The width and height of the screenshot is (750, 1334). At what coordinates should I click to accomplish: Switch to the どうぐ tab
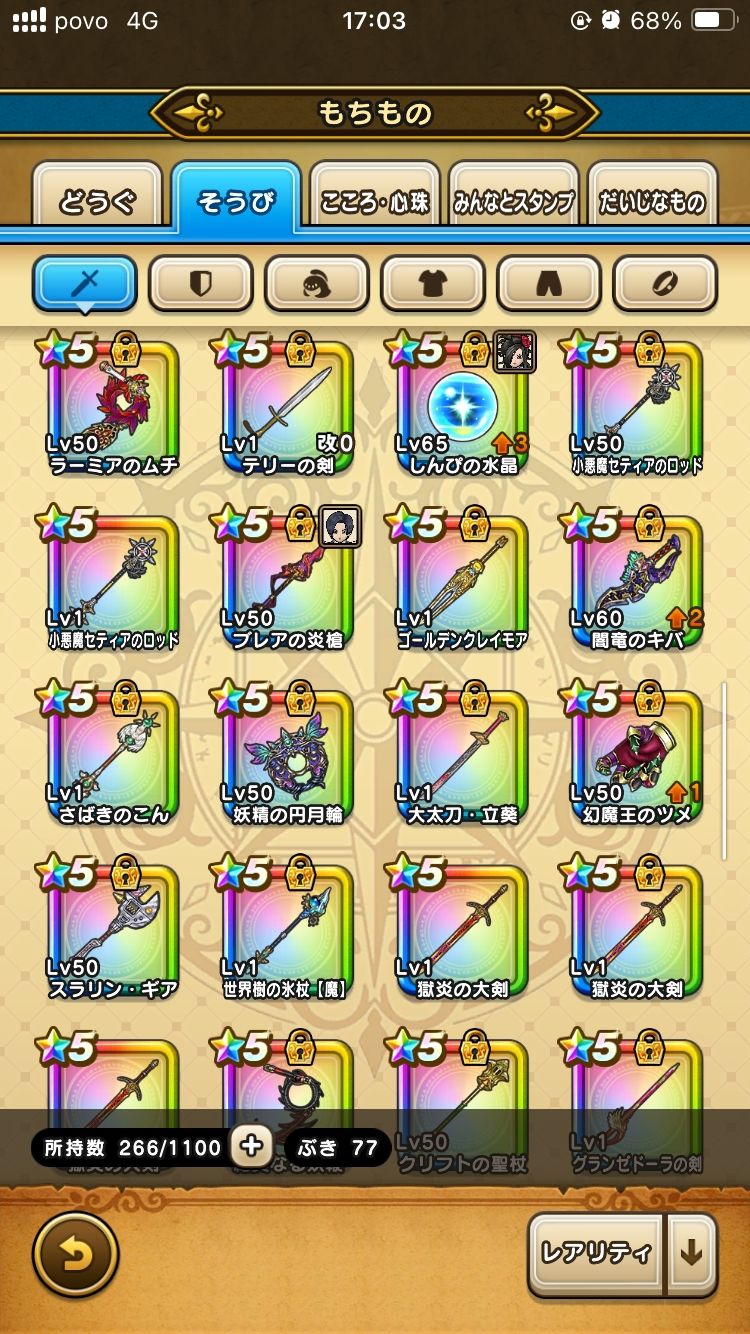coord(97,200)
